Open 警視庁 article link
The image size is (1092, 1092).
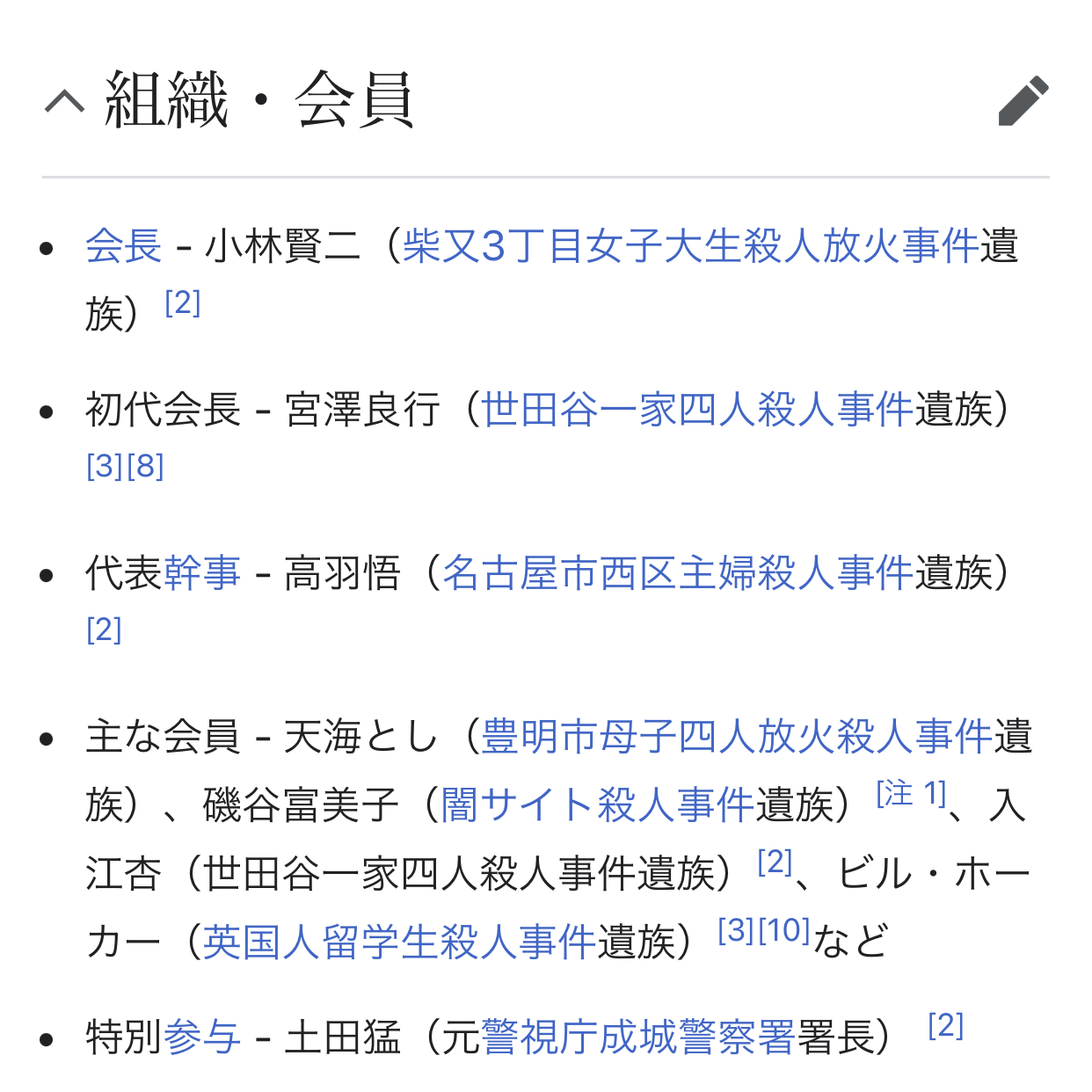tap(540, 1037)
